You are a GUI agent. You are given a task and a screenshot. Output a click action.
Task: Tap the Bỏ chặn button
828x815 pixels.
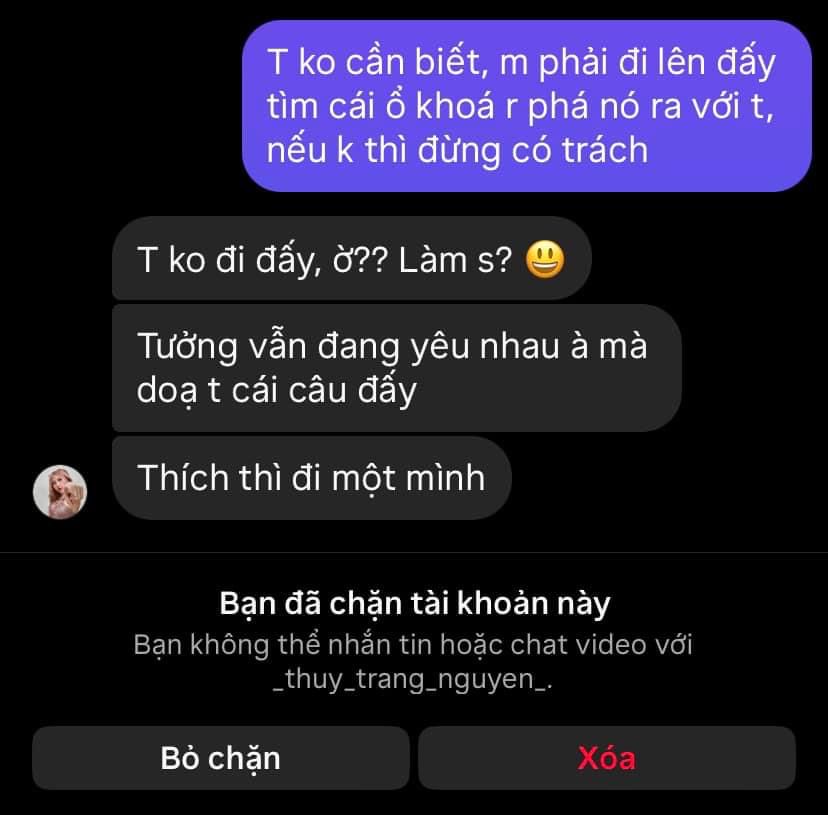(x=221, y=758)
